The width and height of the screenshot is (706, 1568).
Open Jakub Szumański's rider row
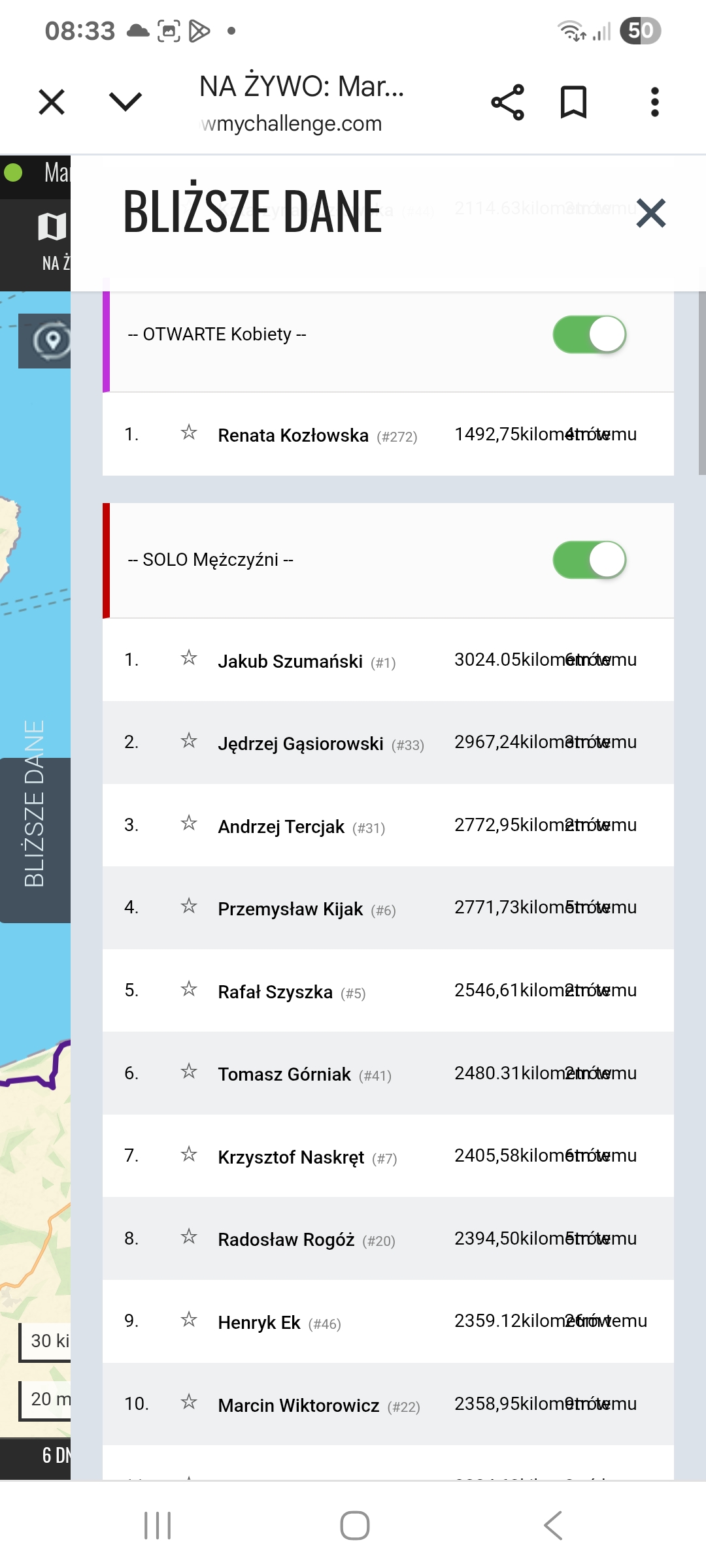coord(388,660)
